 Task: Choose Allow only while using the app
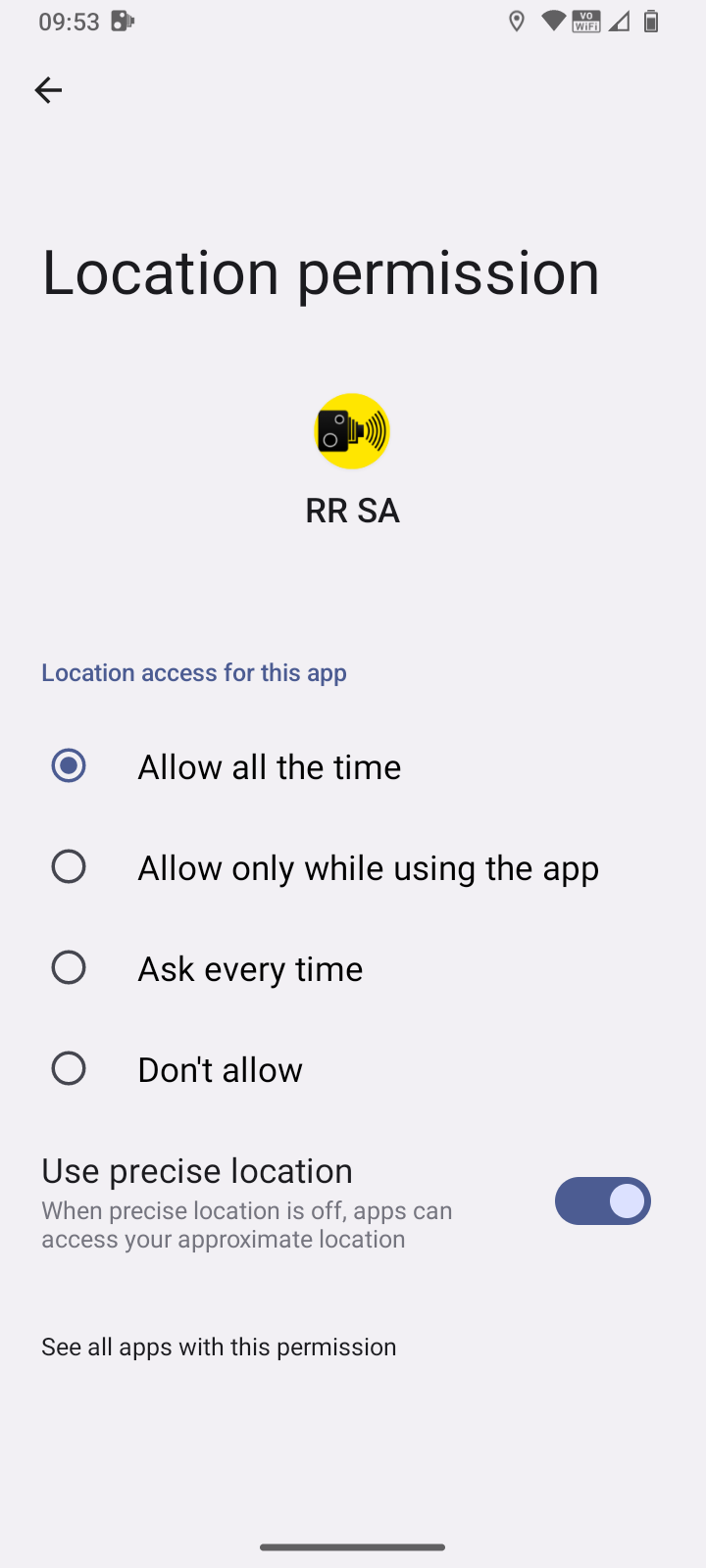point(69,867)
